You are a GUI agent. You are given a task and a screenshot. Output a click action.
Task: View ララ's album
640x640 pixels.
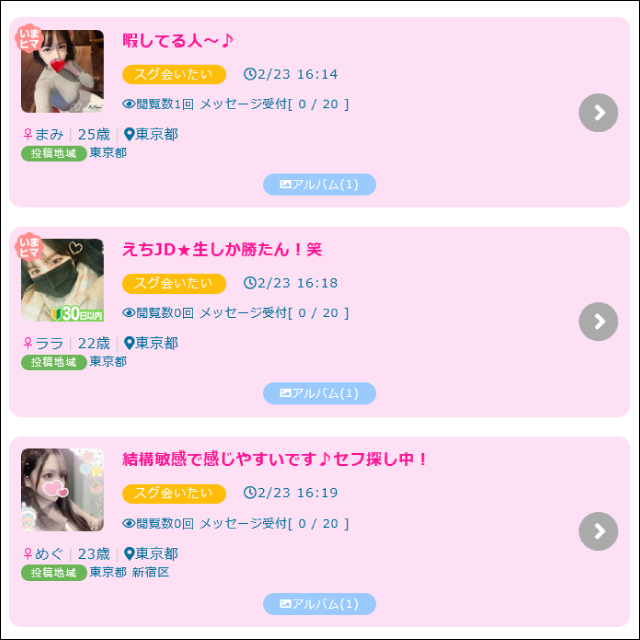point(319,393)
